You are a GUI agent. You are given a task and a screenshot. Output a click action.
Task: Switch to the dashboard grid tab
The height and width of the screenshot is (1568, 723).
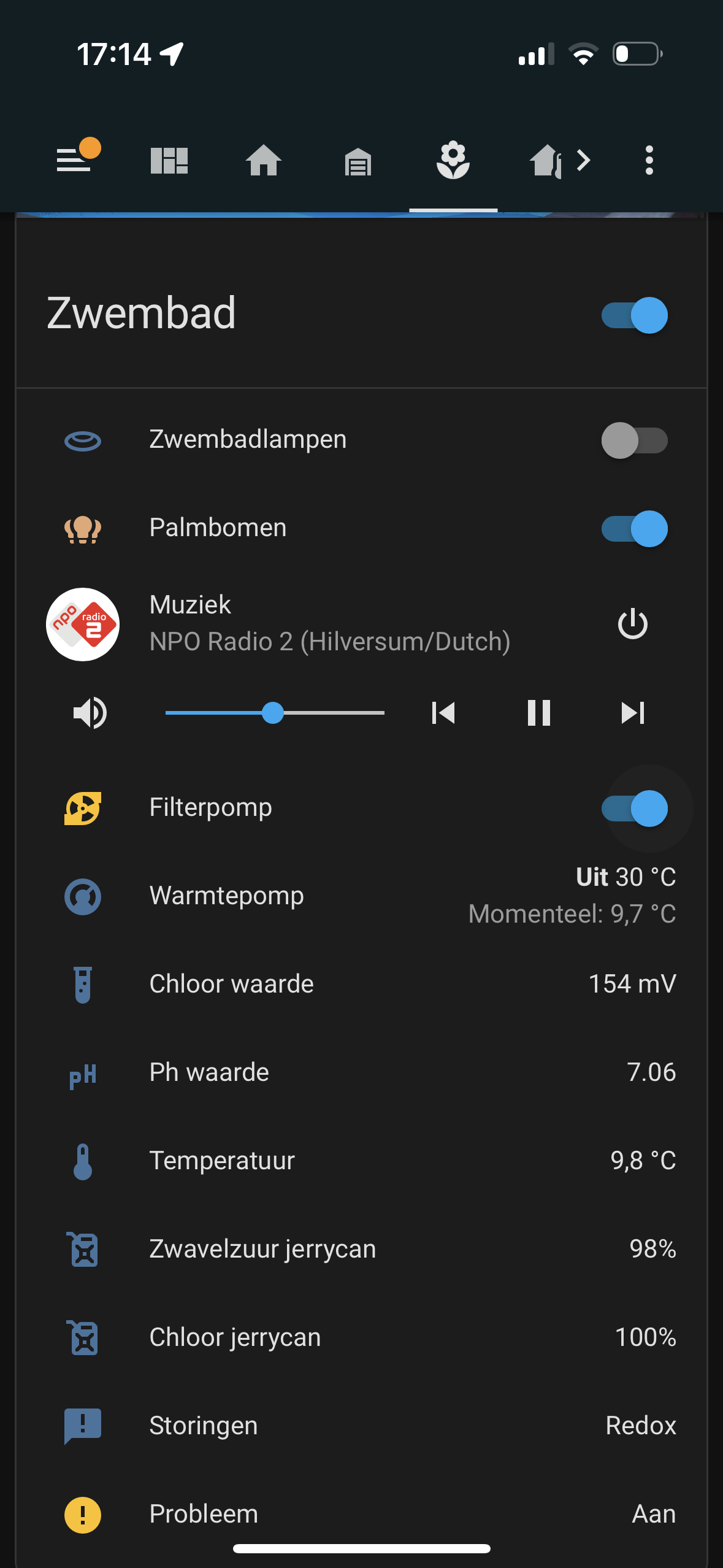(169, 161)
